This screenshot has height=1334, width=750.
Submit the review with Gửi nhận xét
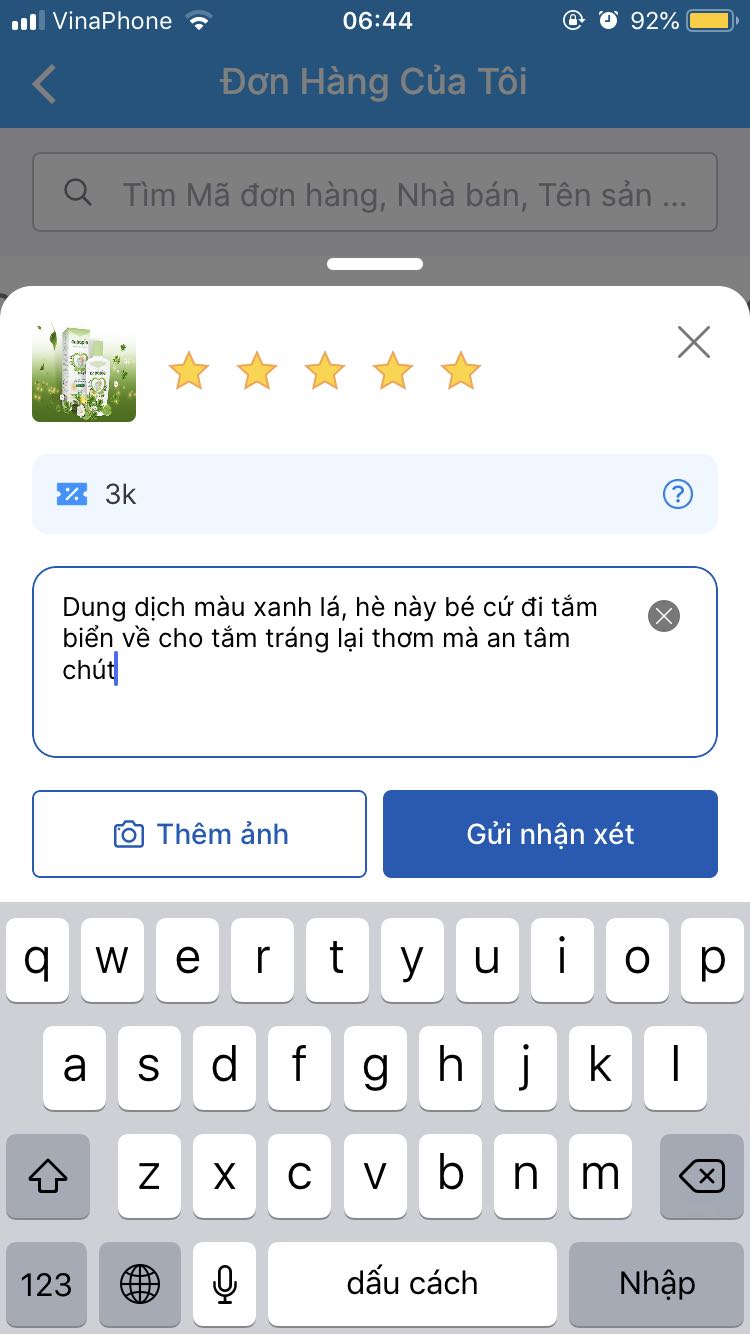tap(550, 834)
